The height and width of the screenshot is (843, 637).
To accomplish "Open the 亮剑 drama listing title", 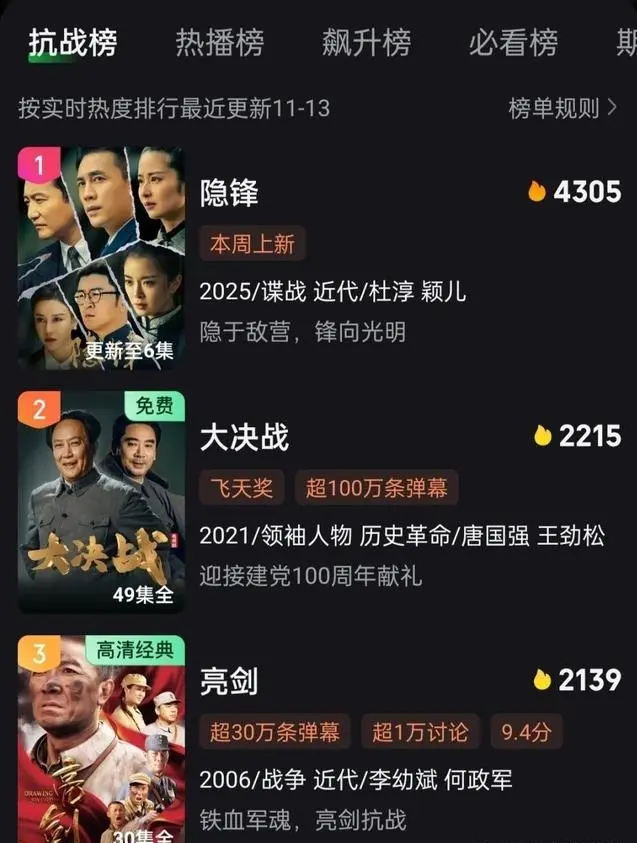I will click(x=229, y=681).
